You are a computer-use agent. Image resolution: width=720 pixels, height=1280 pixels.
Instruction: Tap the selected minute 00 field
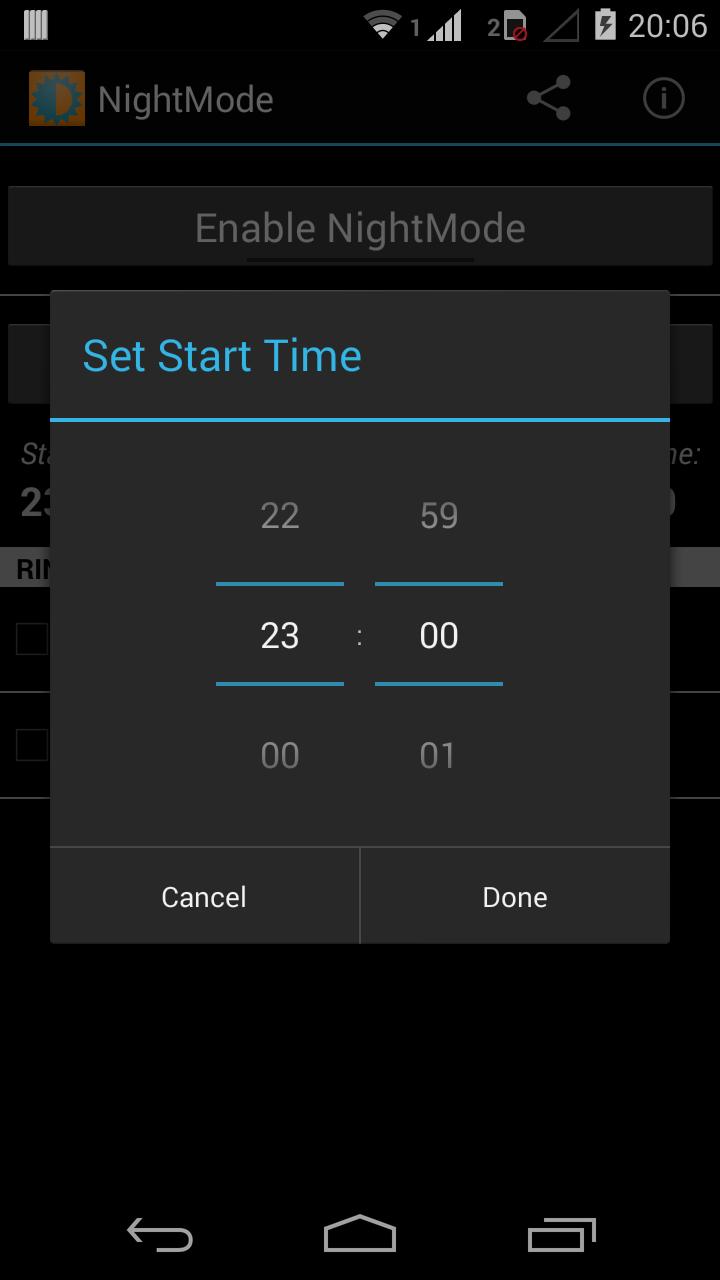pyautogui.click(x=438, y=636)
